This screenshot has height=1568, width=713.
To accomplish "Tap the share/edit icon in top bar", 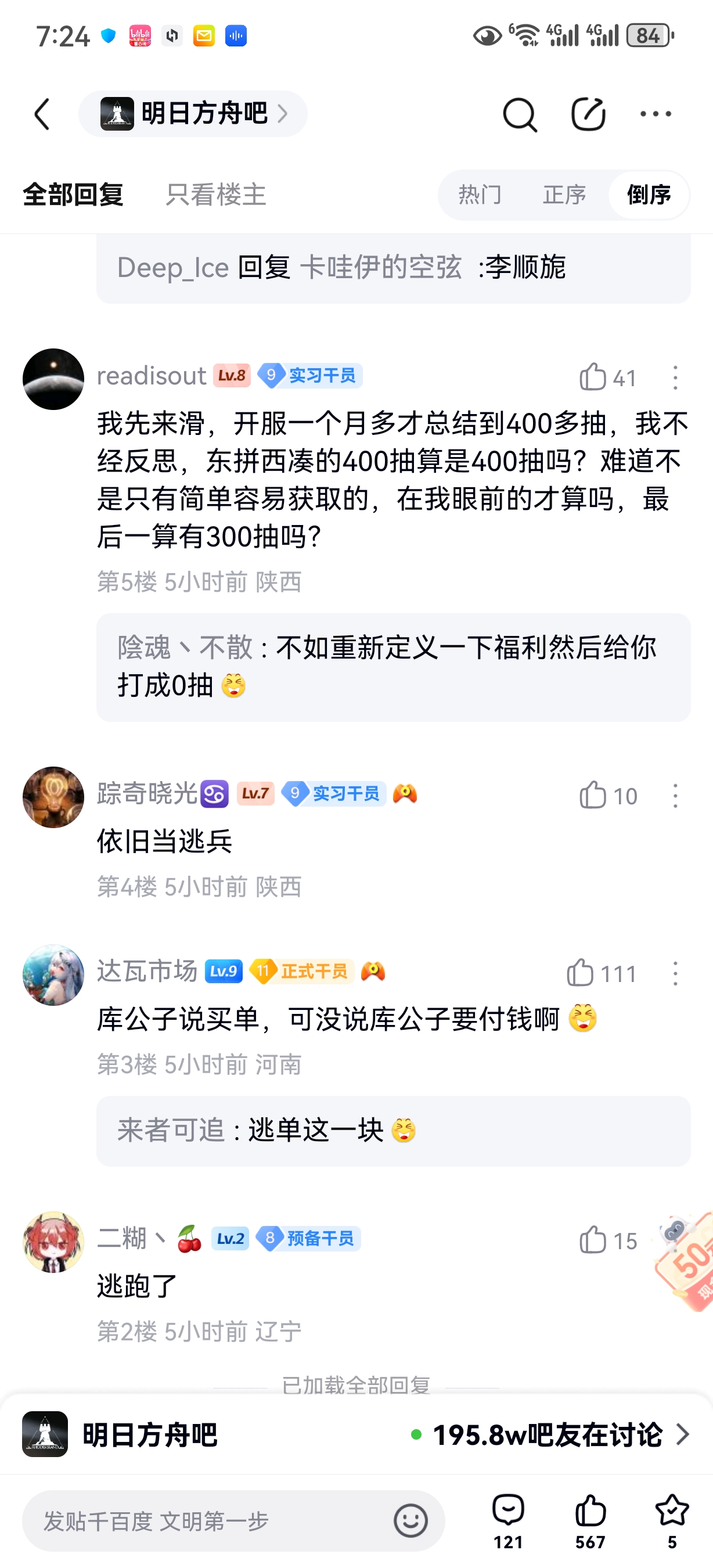I will tap(588, 114).
